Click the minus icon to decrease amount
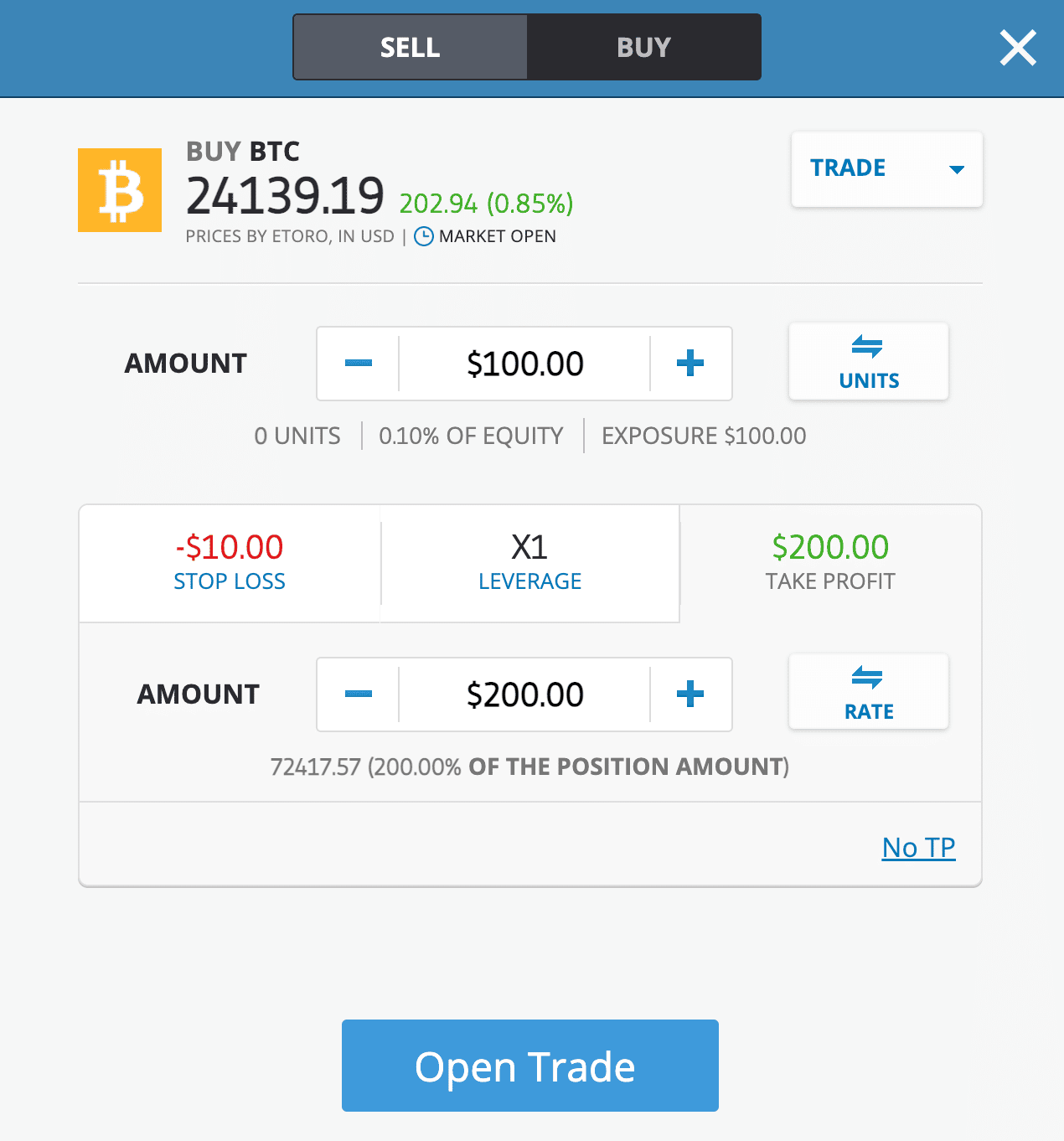1064x1141 pixels. pos(358,364)
